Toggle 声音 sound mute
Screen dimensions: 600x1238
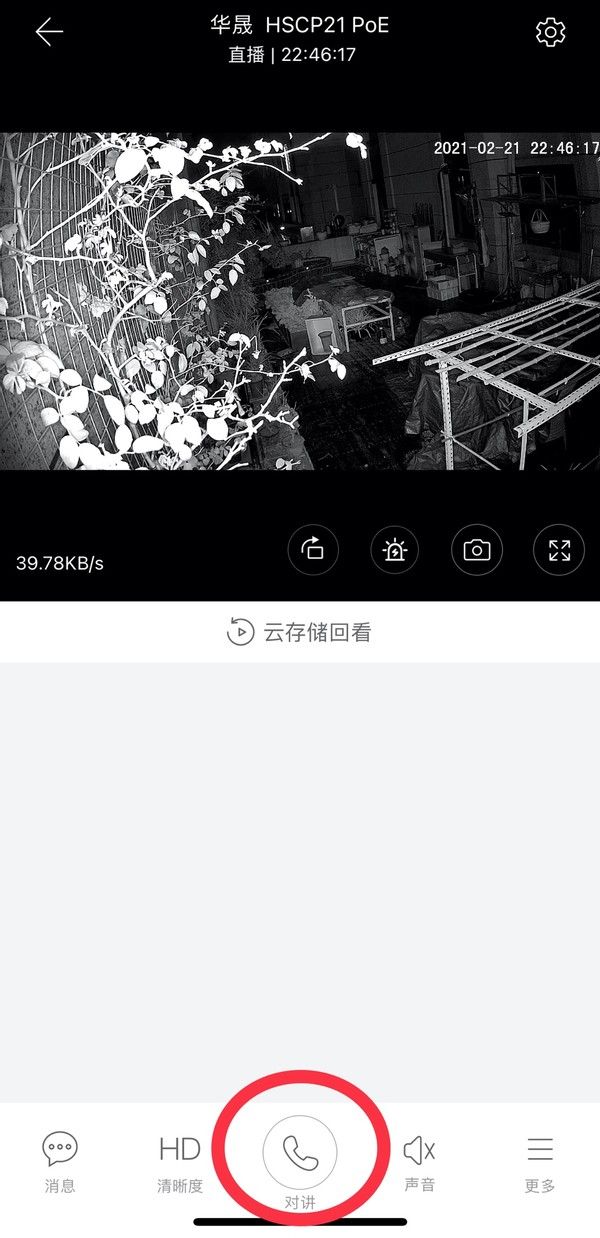pos(419,1160)
